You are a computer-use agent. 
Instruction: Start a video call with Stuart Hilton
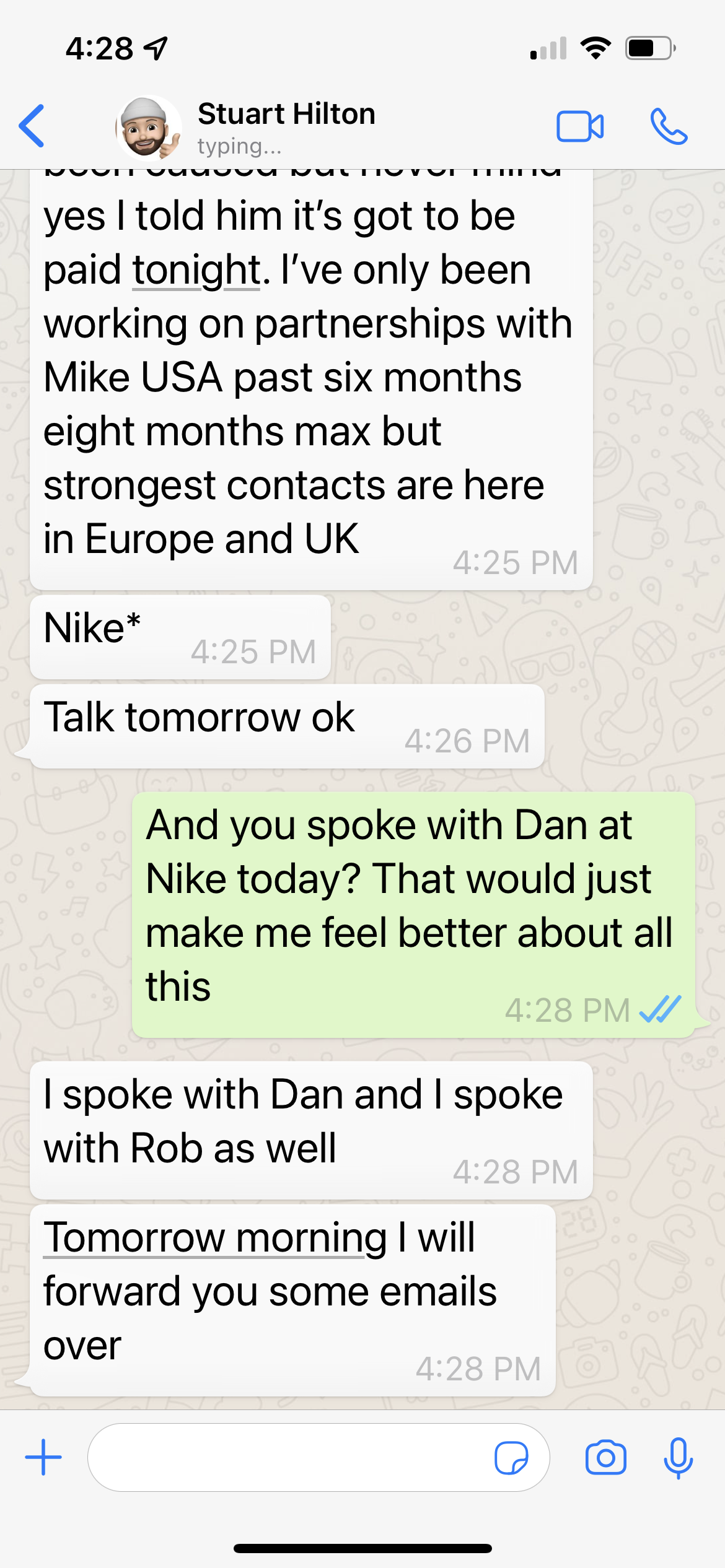click(580, 127)
